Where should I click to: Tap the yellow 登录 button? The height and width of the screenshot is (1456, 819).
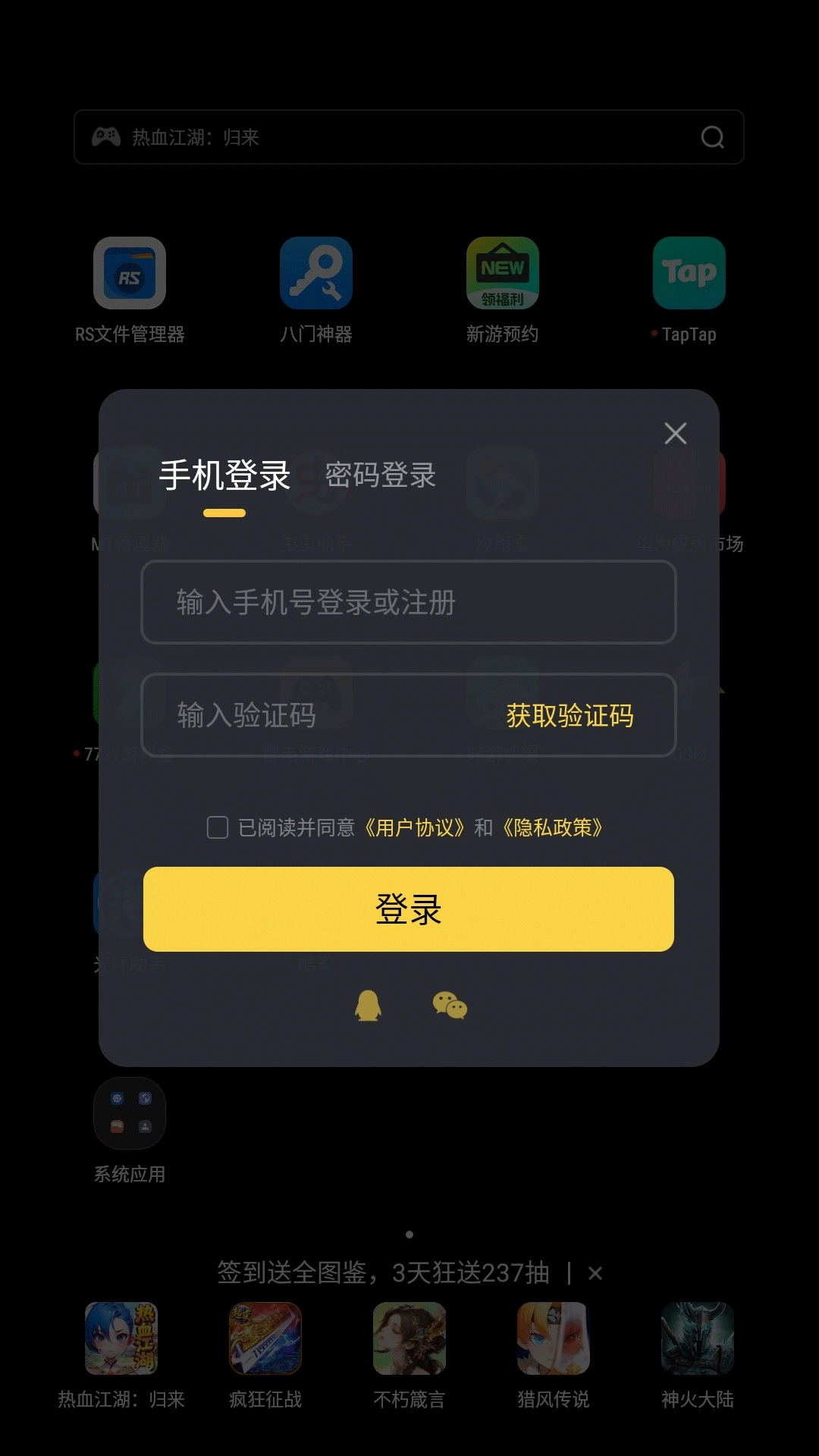point(408,909)
